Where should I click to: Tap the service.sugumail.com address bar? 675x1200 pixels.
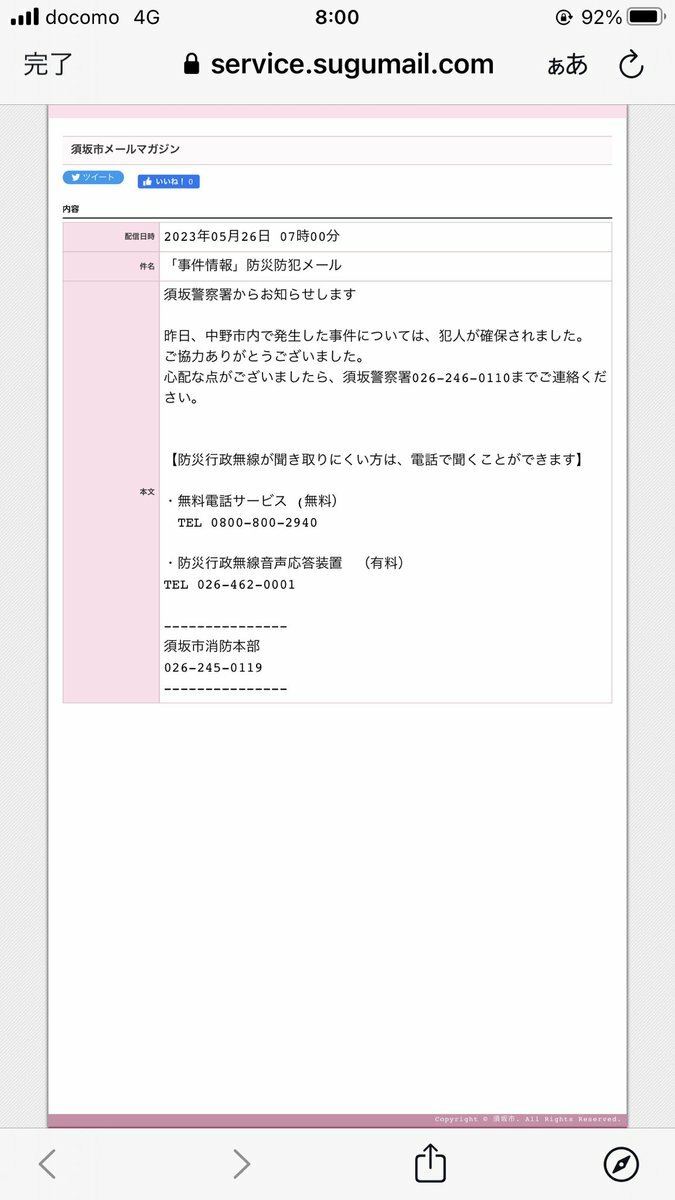(339, 65)
